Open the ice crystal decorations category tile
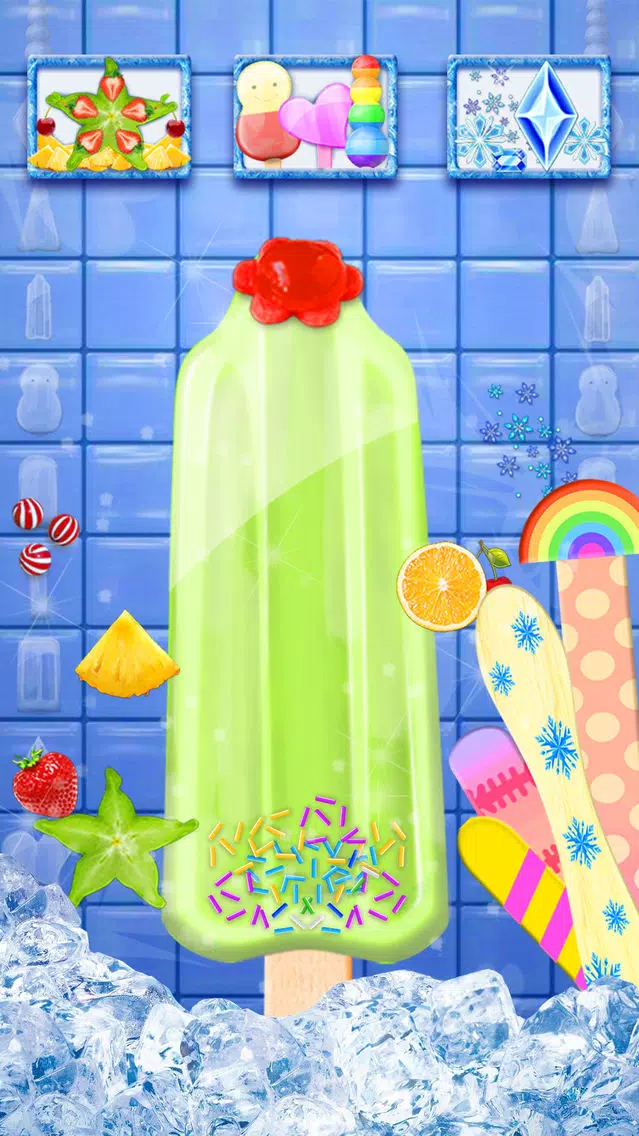The height and width of the screenshot is (1136, 639). [528, 117]
